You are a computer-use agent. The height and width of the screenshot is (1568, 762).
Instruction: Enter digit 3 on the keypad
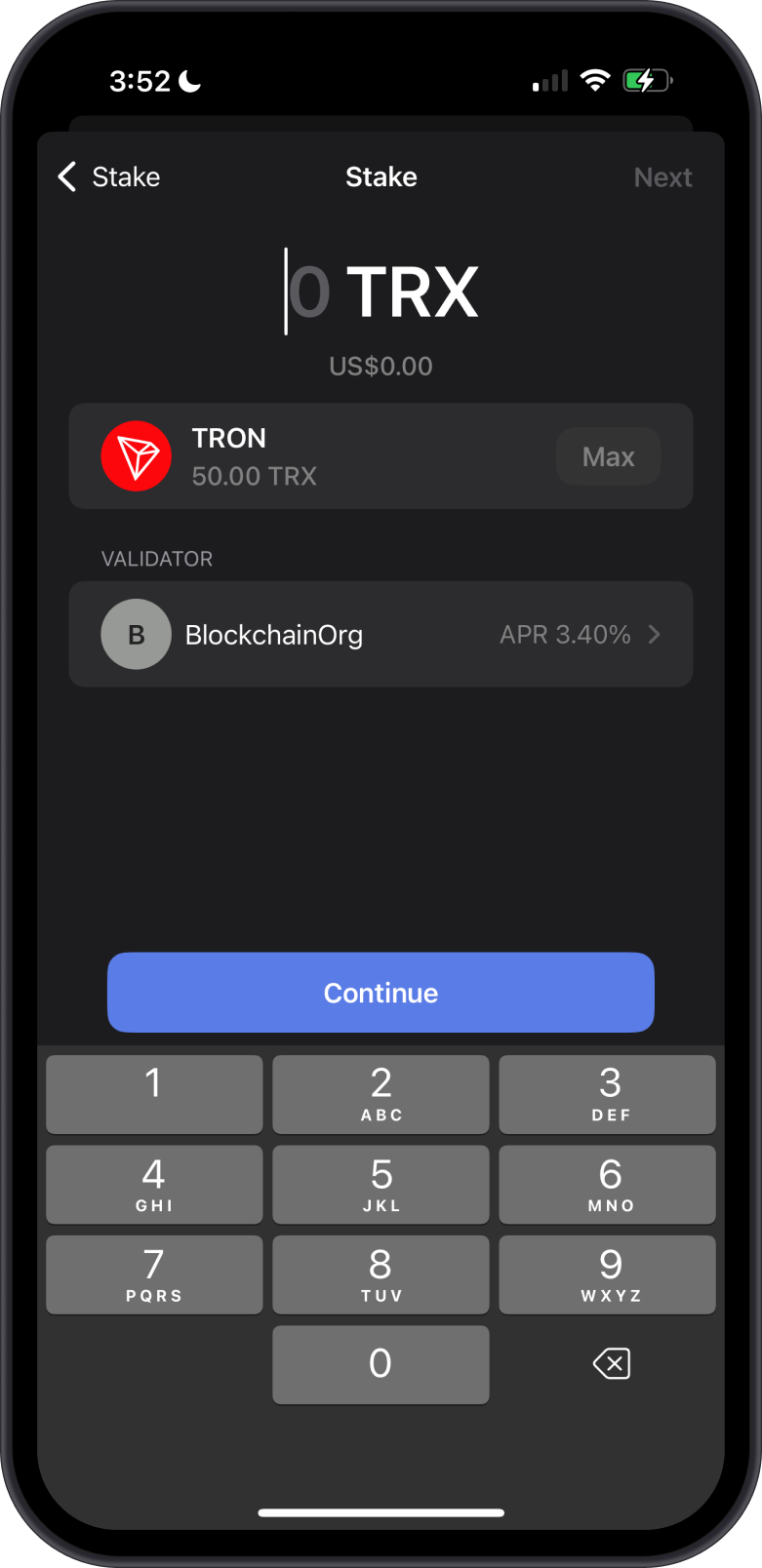point(607,1094)
